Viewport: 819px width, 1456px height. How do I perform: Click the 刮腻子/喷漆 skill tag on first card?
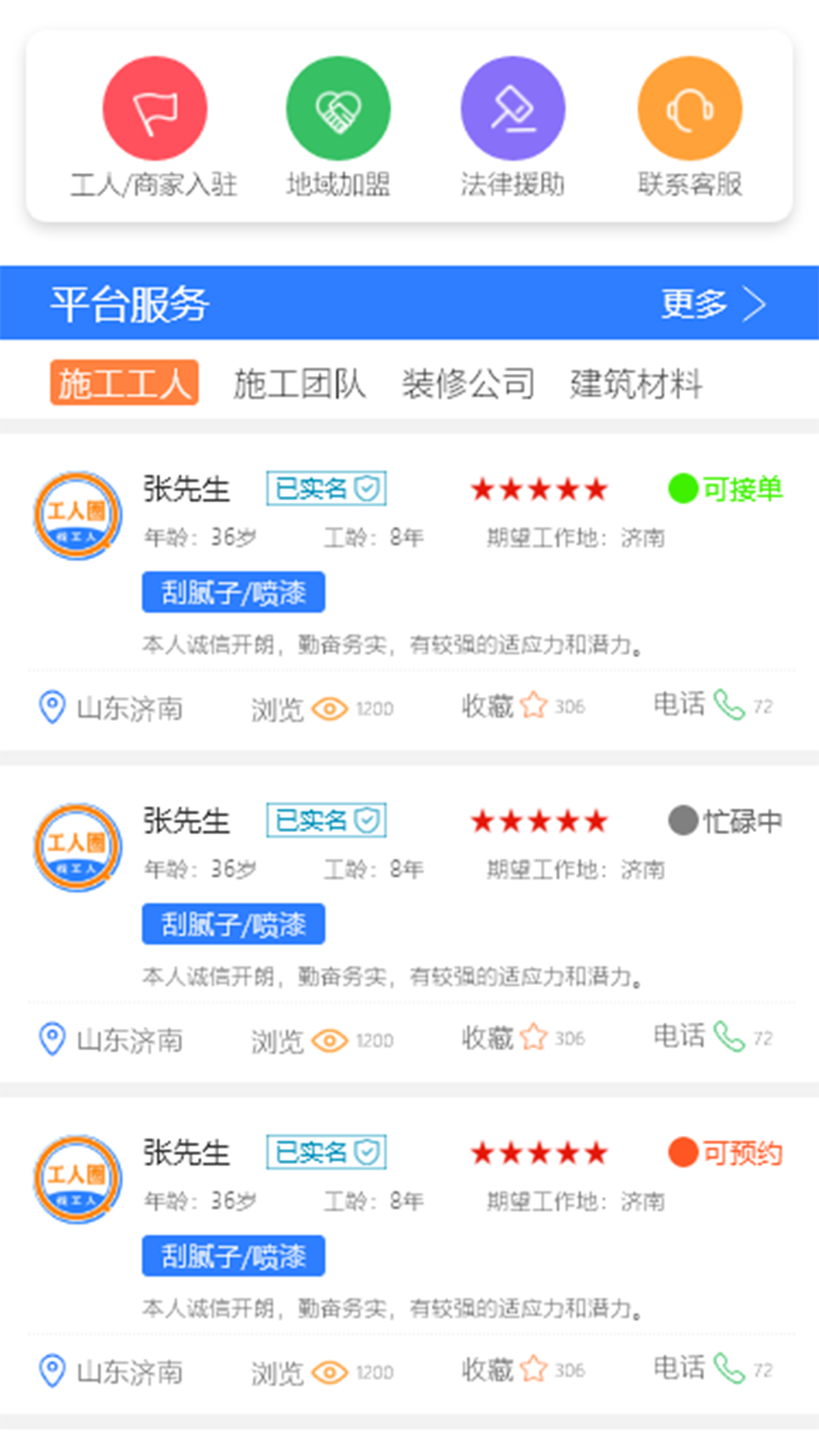coord(233,592)
